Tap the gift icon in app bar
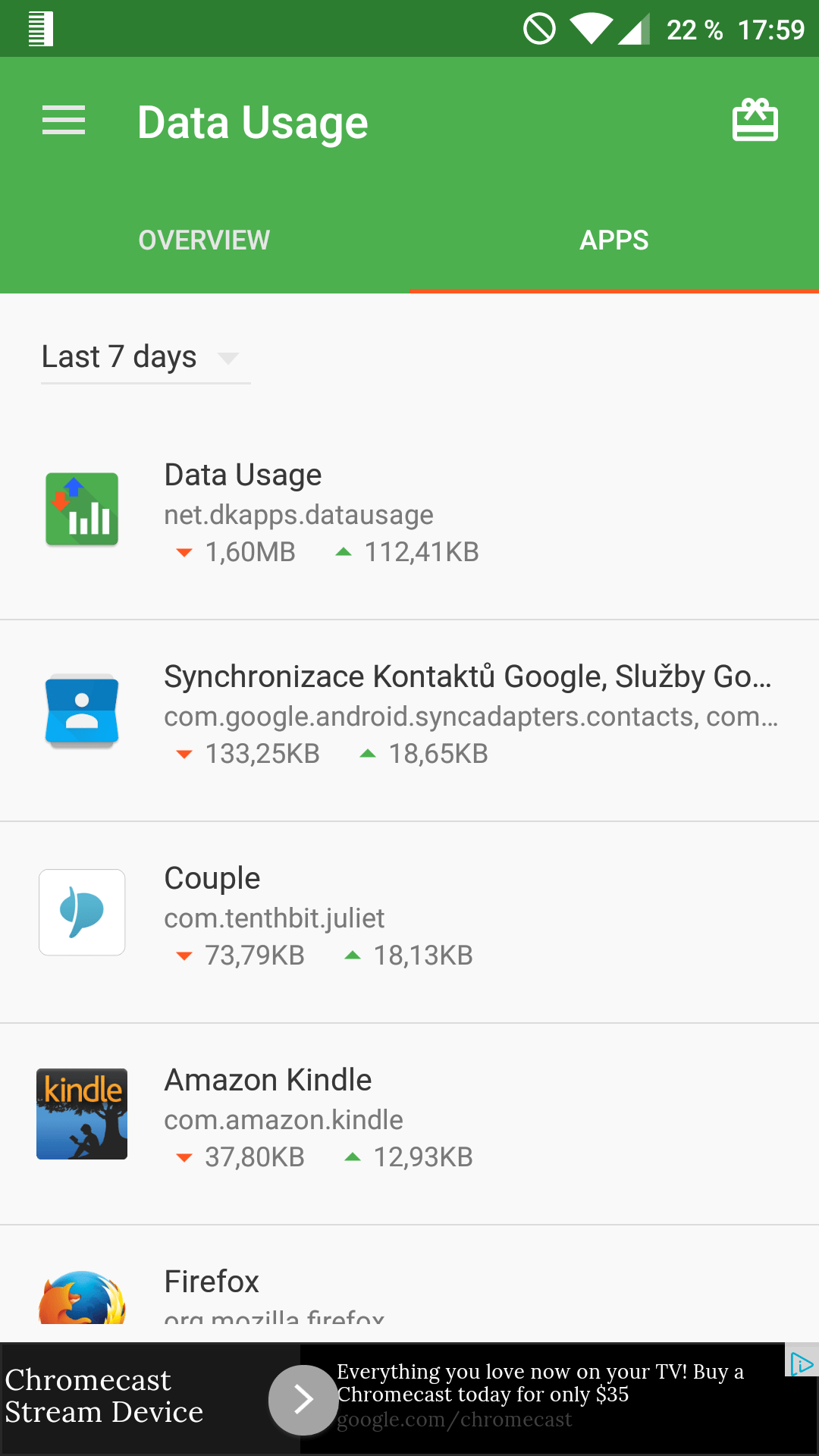 755,120
